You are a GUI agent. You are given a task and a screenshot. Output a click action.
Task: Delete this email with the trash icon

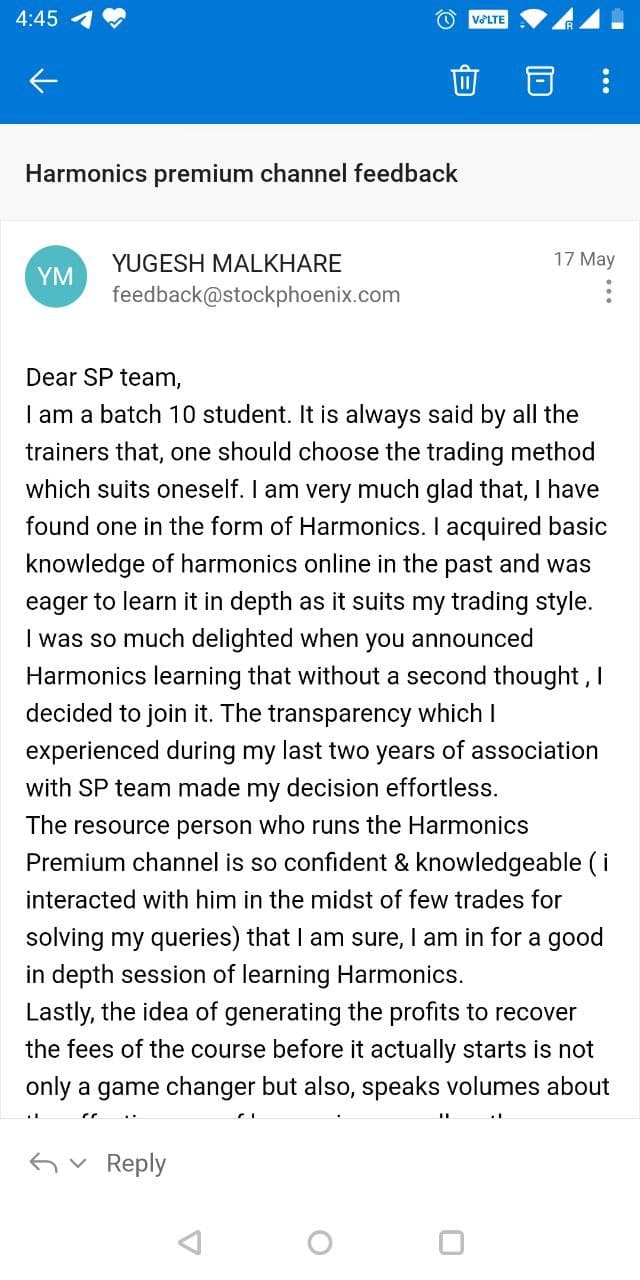click(x=465, y=81)
